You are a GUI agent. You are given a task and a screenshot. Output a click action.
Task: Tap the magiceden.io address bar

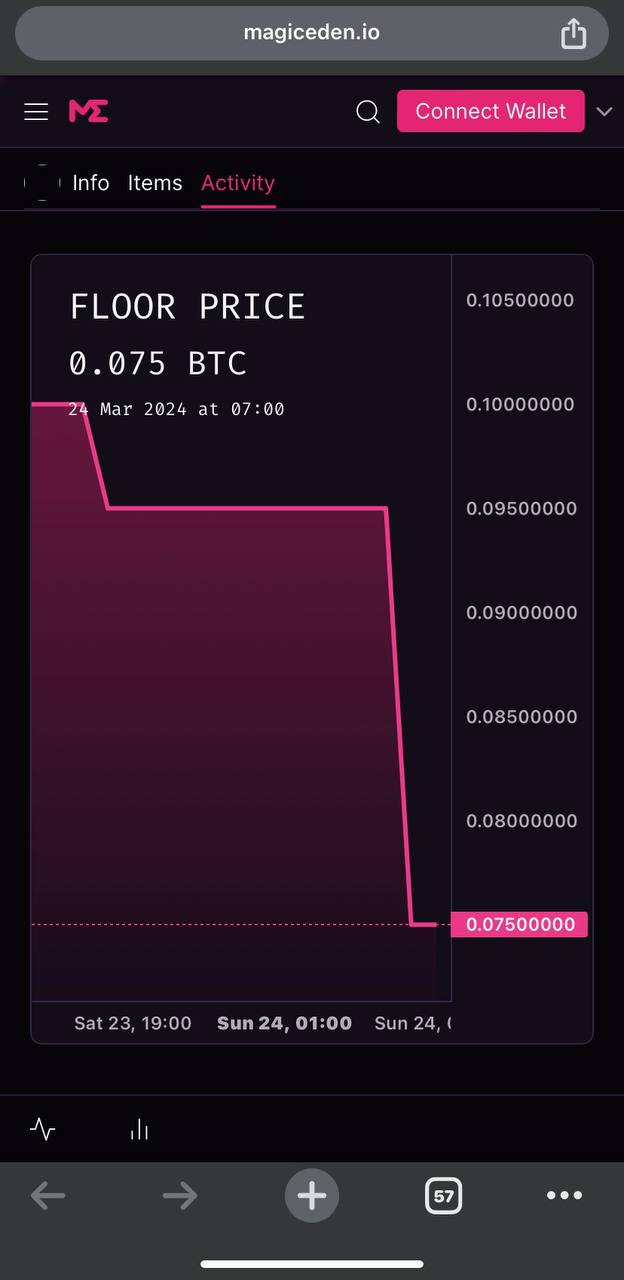[312, 33]
